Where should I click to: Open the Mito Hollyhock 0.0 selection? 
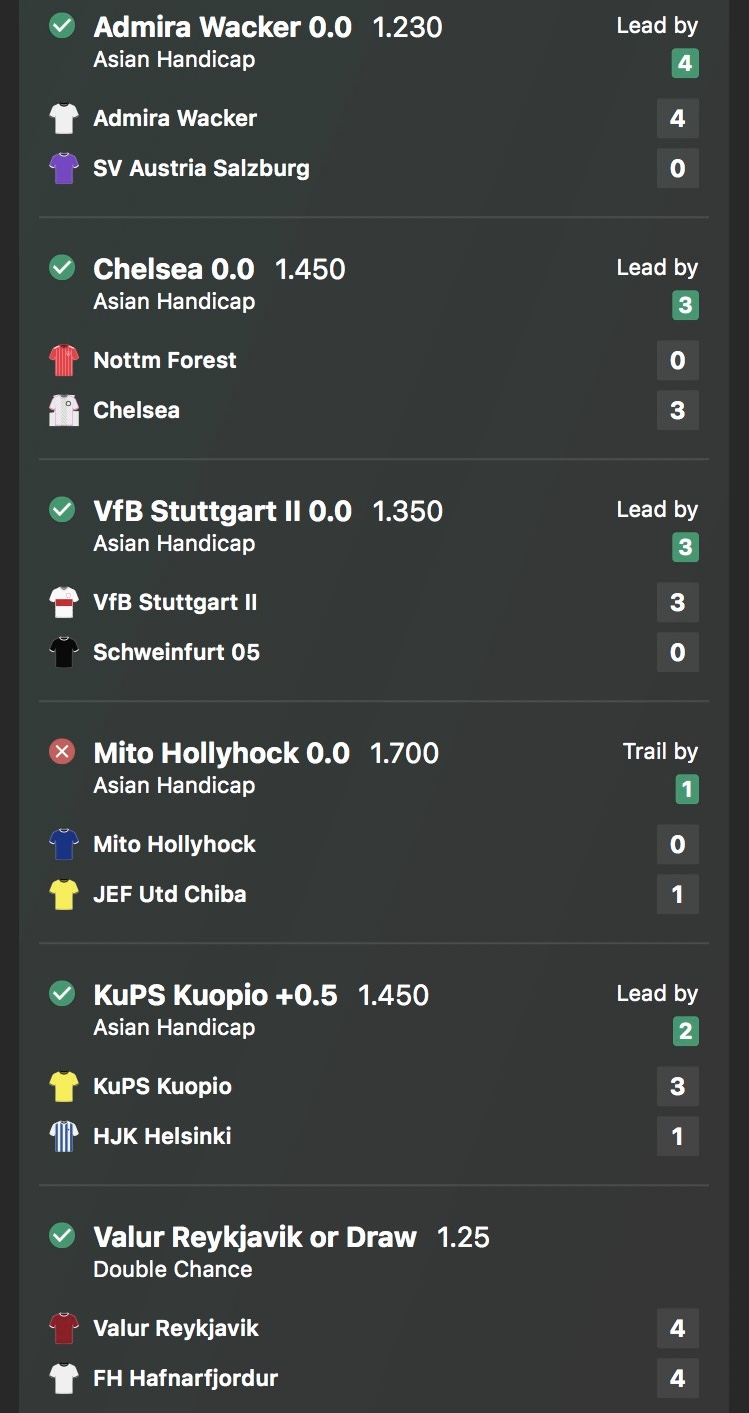(221, 754)
